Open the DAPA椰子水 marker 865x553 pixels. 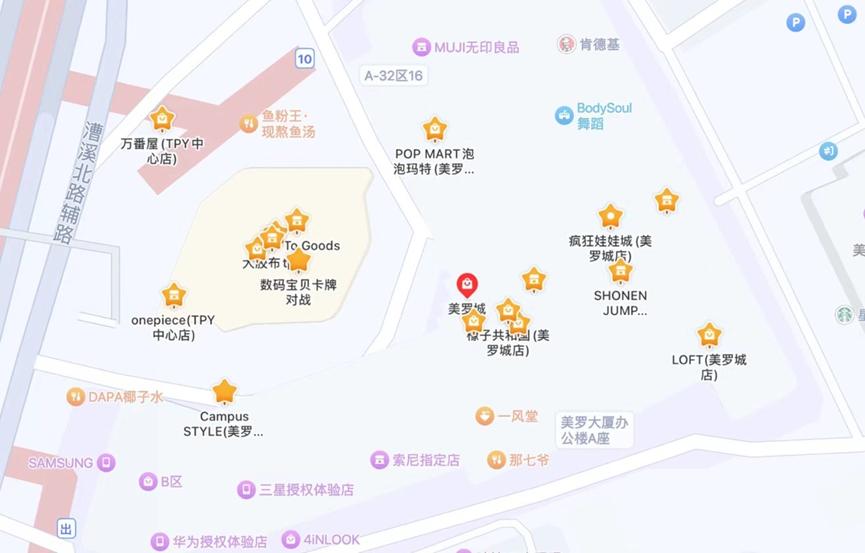pos(76,396)
